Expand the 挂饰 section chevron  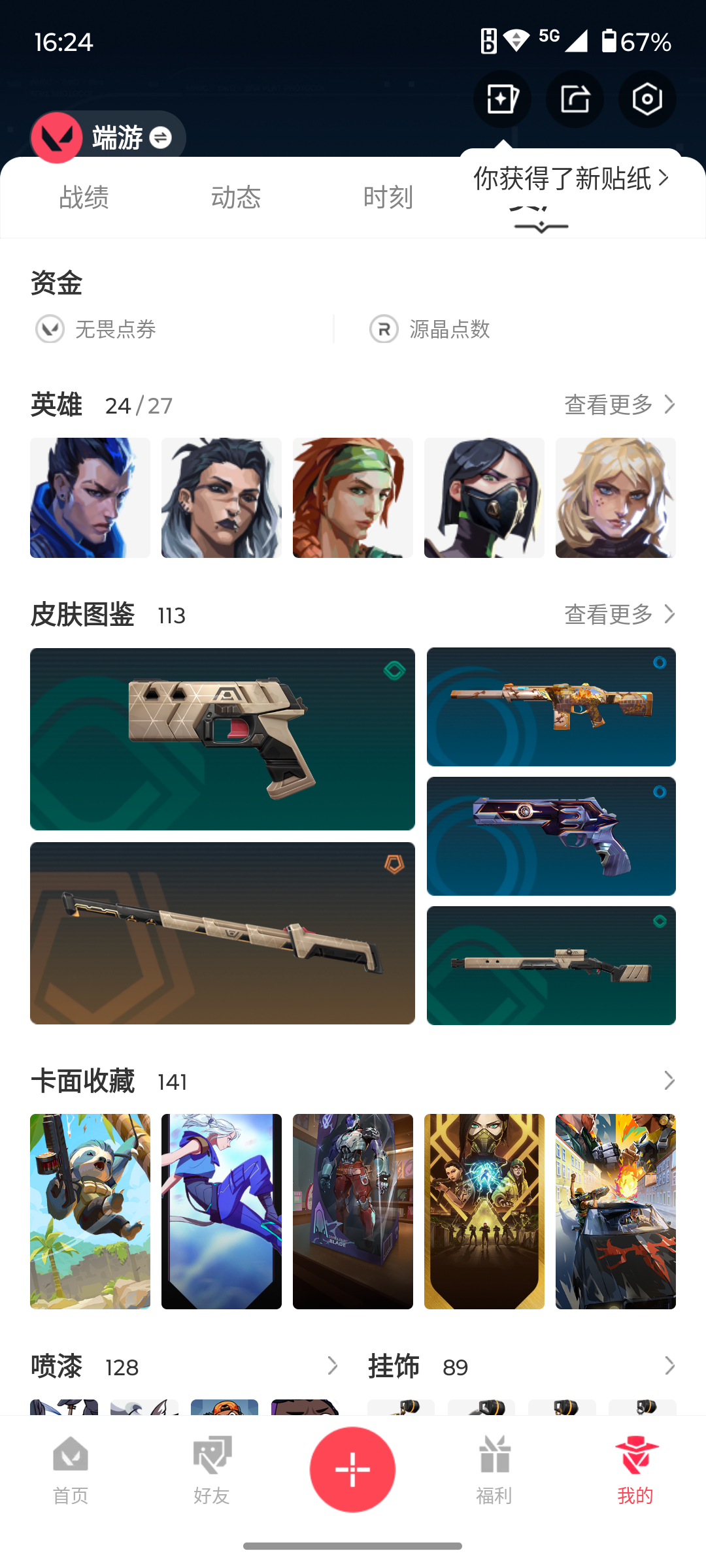[669, 1365]
